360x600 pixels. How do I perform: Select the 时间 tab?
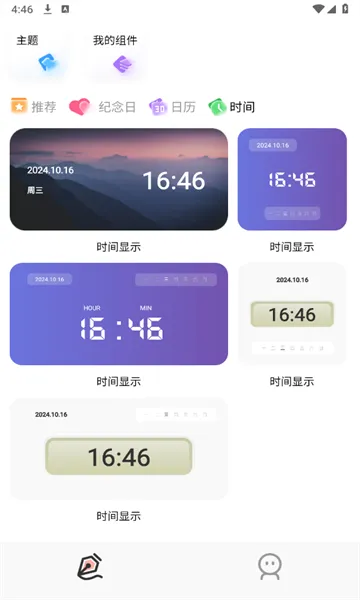coord(232,106)
